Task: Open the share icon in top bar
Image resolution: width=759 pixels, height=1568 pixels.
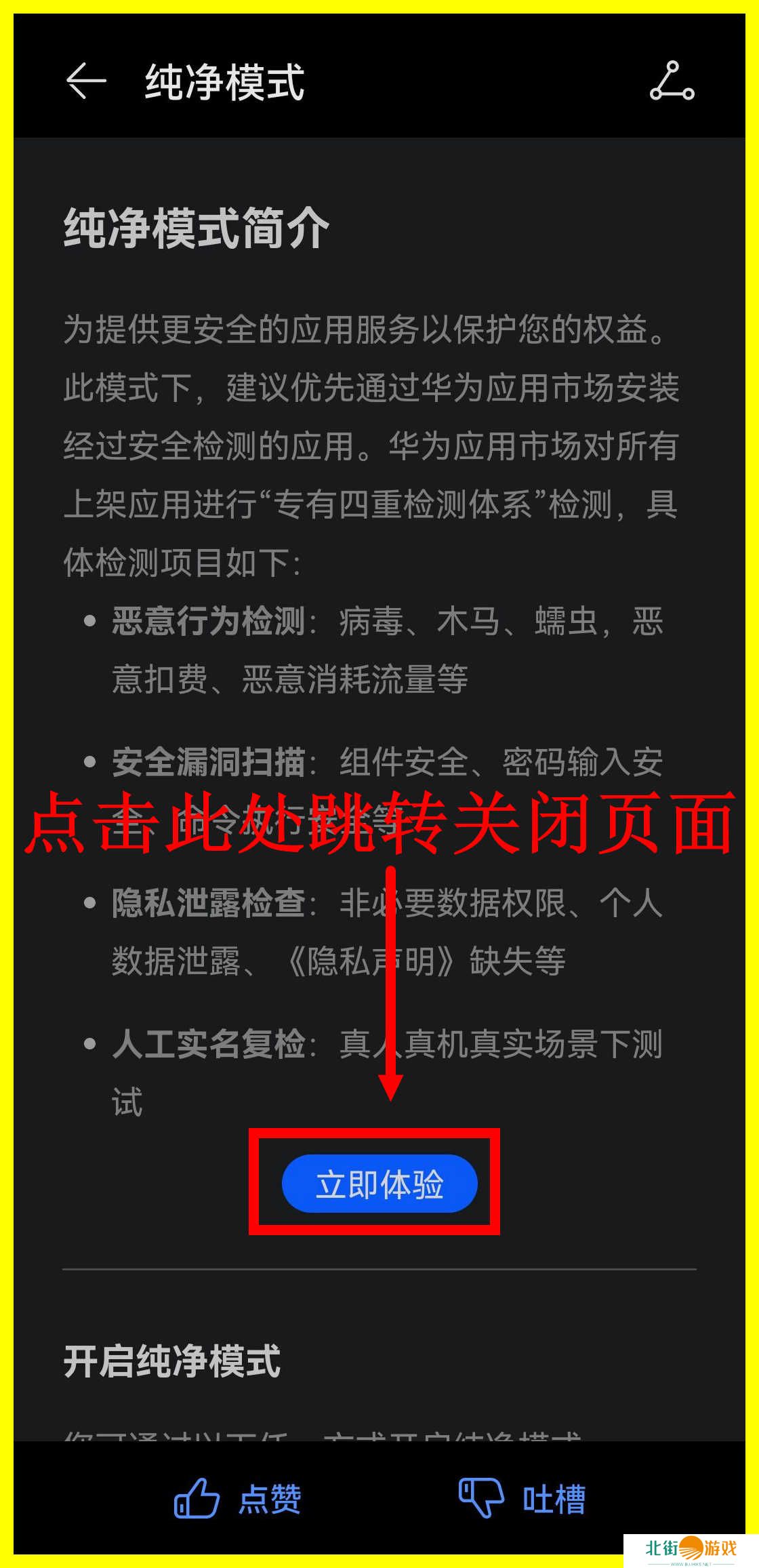Action: (x=672, y=81)
